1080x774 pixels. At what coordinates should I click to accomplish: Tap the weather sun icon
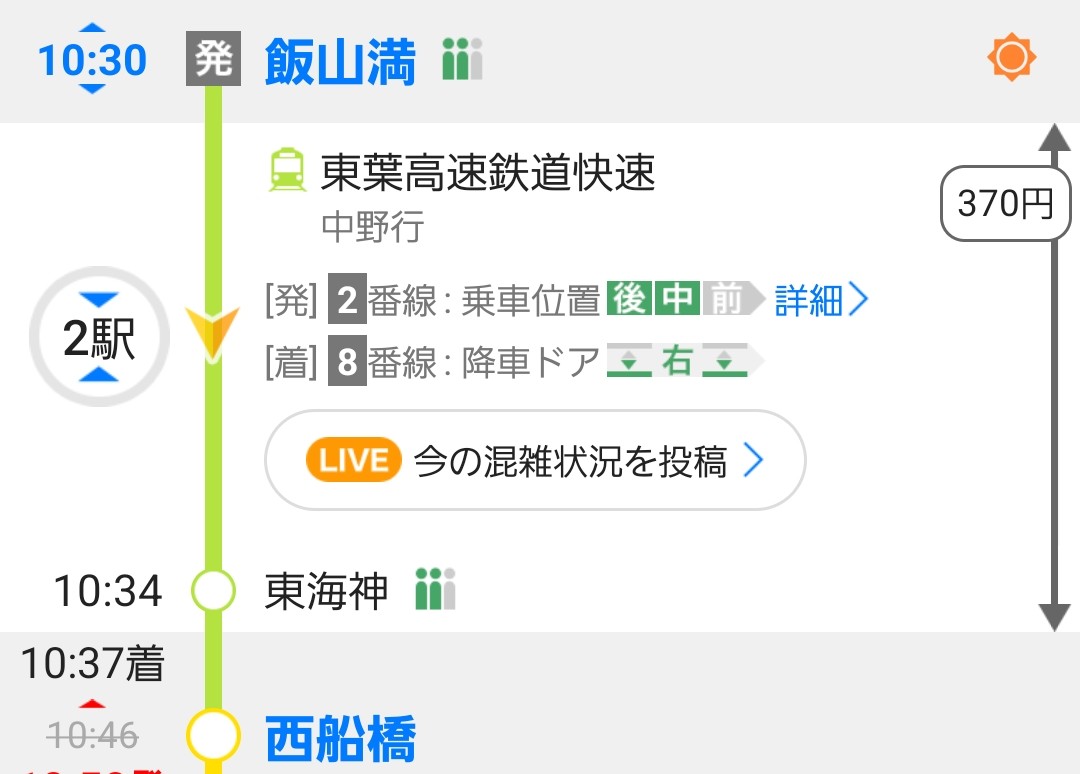[x=1011, y=58]
